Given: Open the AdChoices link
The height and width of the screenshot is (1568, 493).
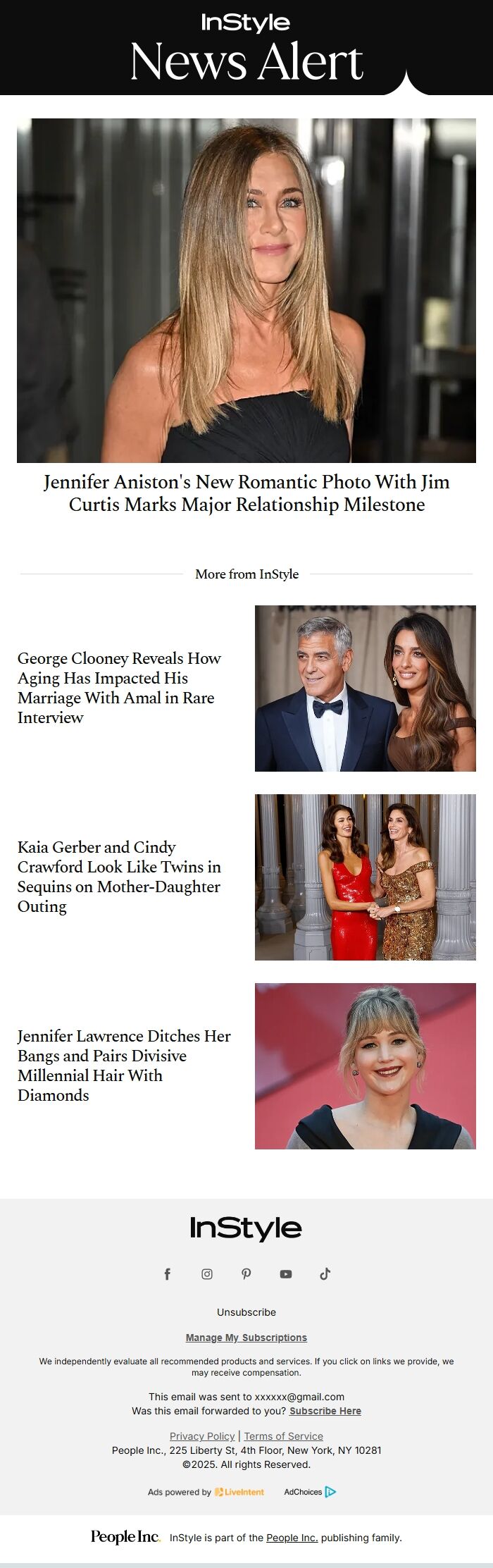Looking at the screenshot, I should coord(310,1492).
